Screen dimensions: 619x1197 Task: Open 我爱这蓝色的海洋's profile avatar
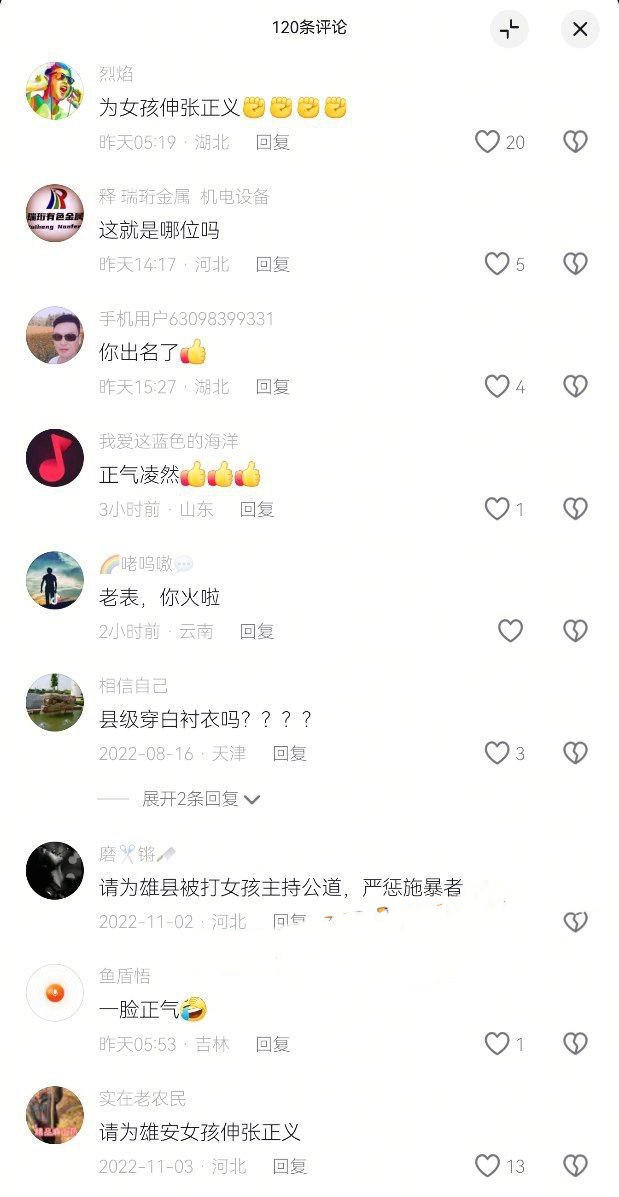pos(54,458)
